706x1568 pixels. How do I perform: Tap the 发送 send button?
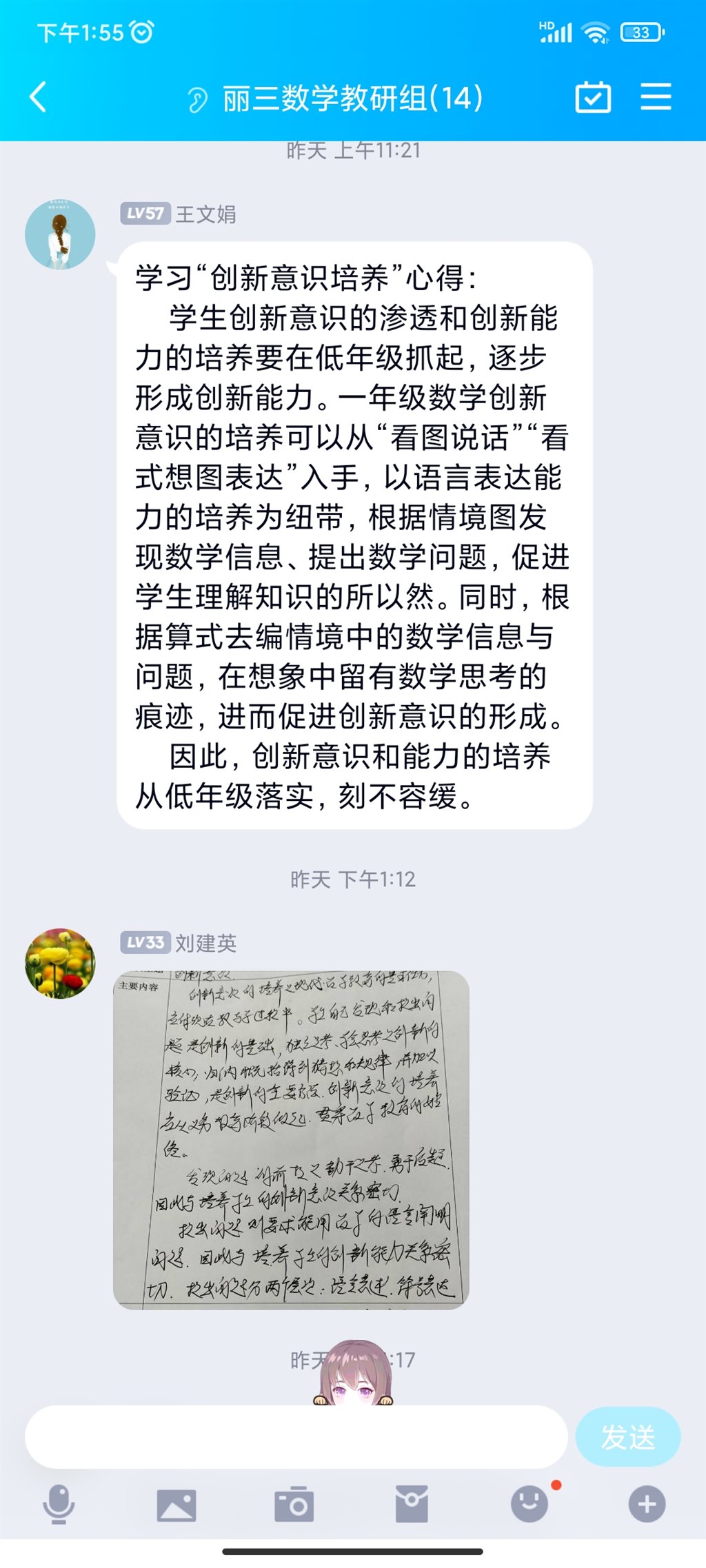click(x=627, y=1437)
